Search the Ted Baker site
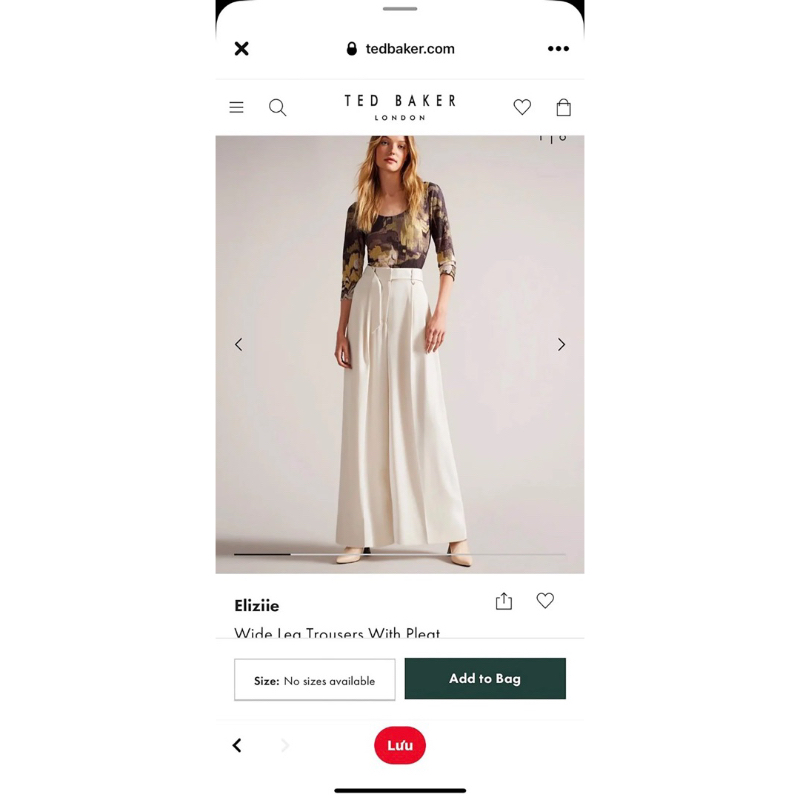 coord(277,107)
